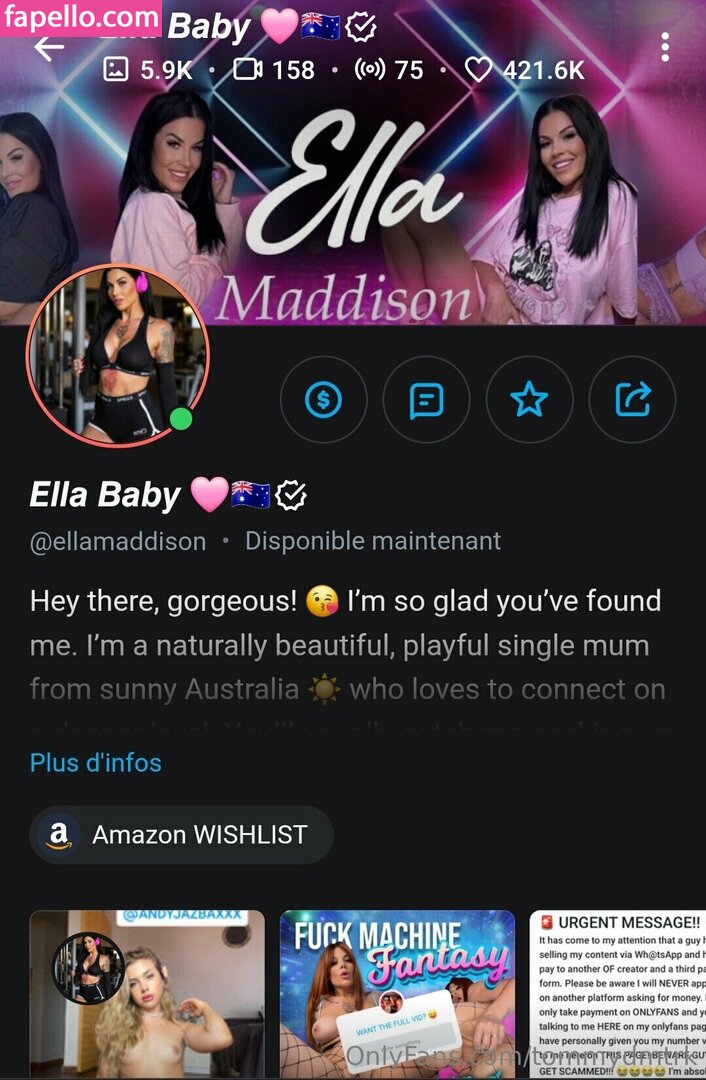706x1080 pixels.
Task: Open the URGENT MESSAGE post tile
Action: click(x=617, y=993)
